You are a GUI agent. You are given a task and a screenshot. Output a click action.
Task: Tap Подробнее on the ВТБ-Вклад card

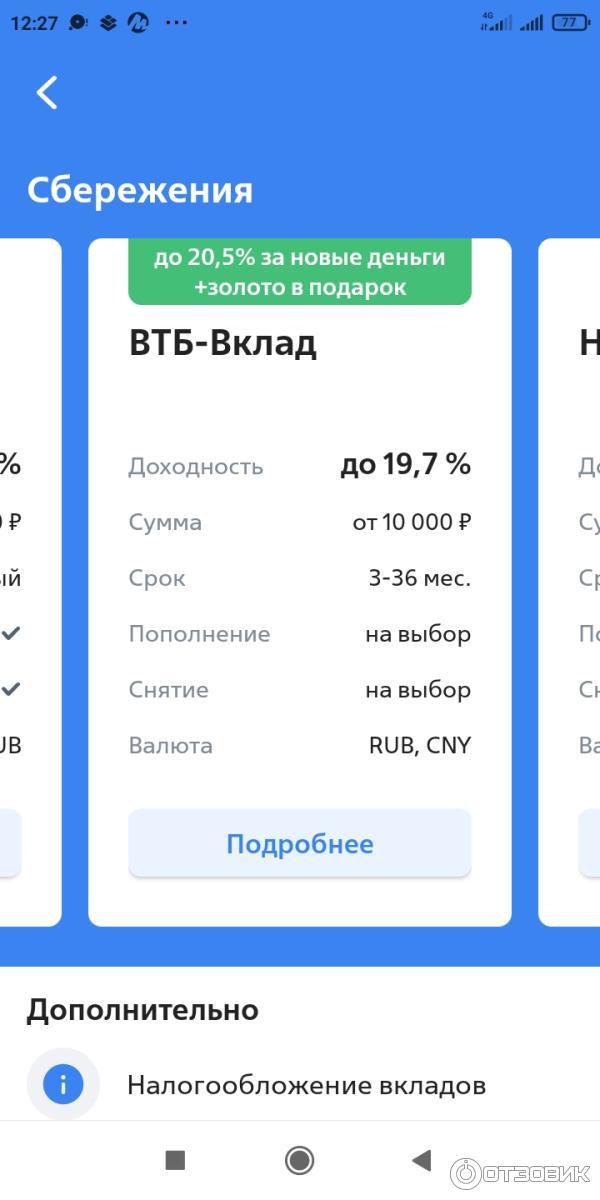coord(299,844)
